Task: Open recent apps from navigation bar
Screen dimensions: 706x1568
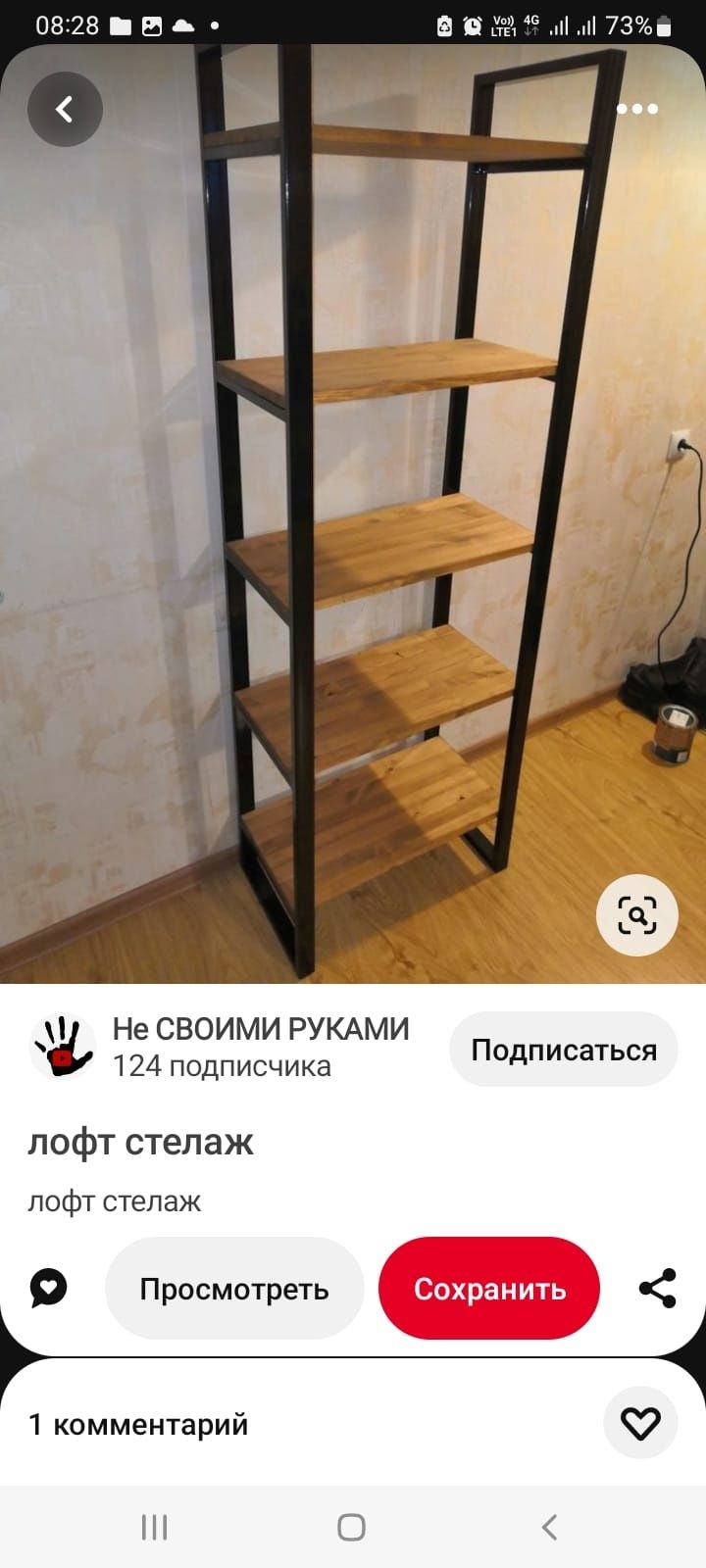Action: 154,1527
